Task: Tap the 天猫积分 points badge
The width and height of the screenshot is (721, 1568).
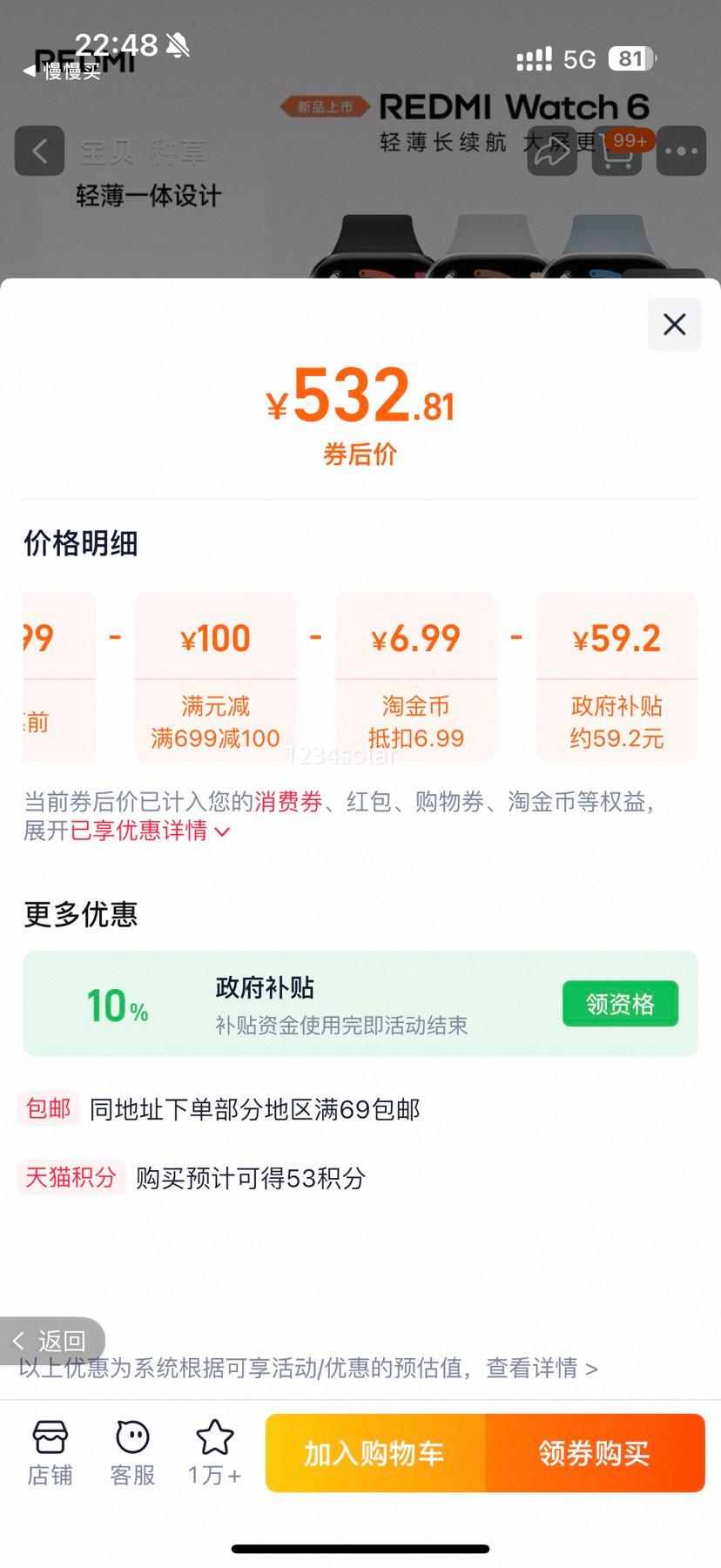Action: 71,1177
